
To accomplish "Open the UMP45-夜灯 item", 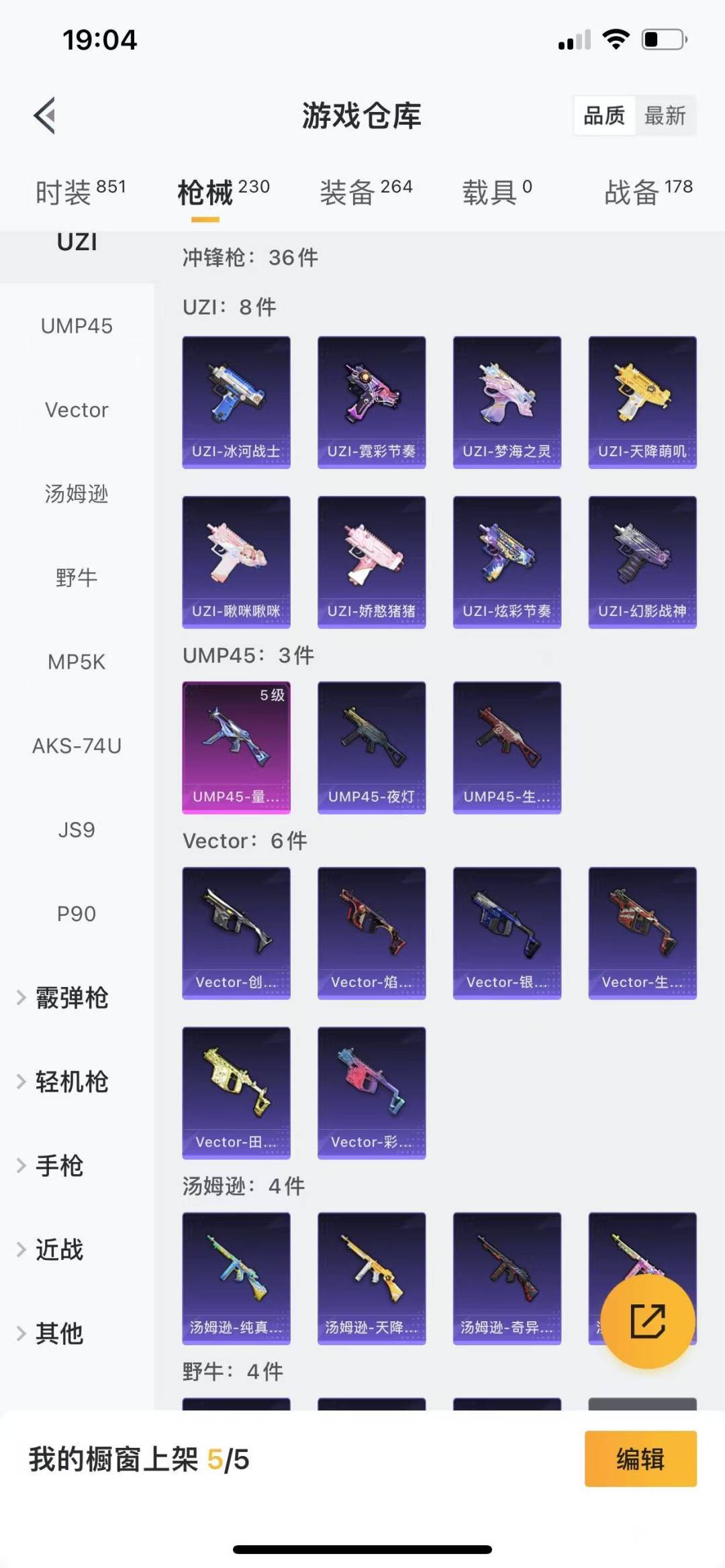I will point(371,747).
